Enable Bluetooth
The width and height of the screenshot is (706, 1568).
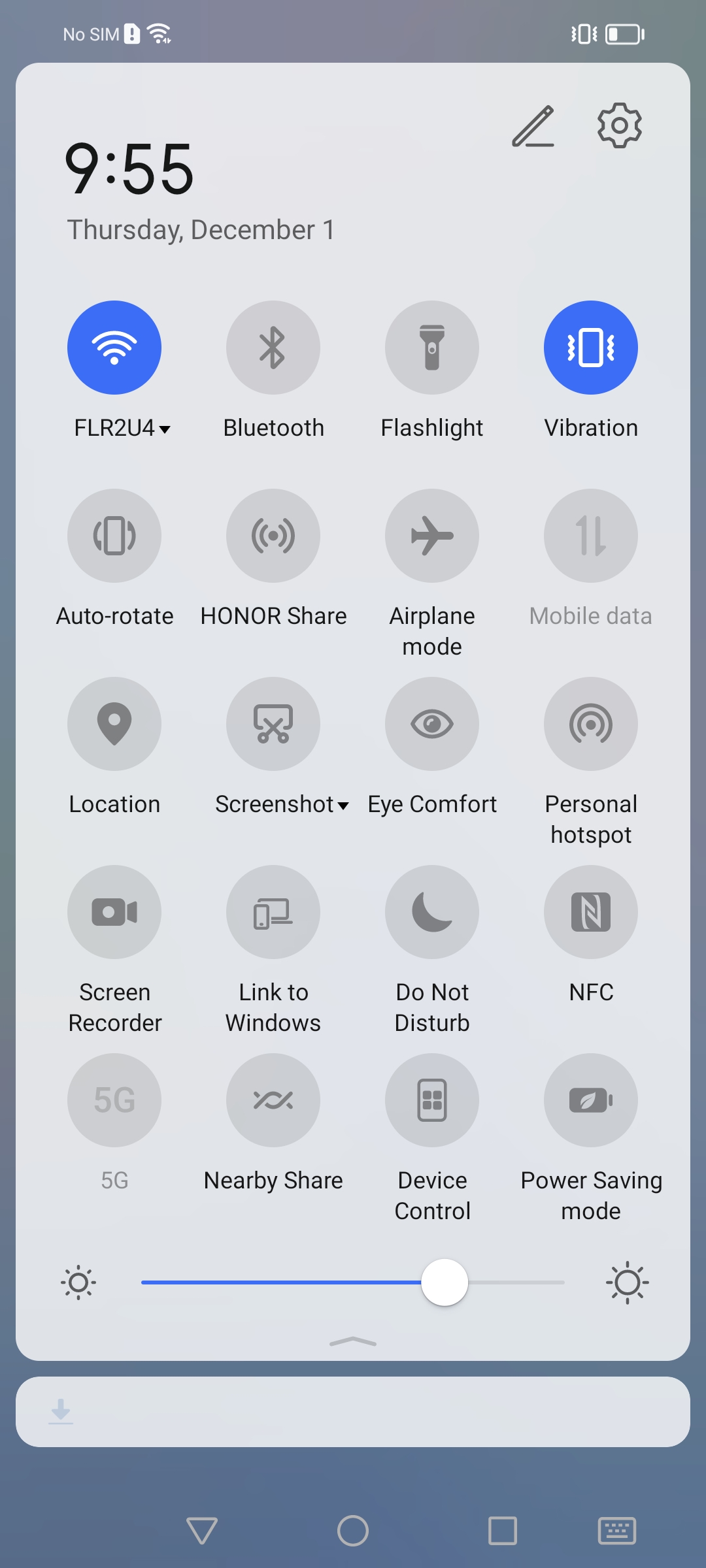click(273, 348)
